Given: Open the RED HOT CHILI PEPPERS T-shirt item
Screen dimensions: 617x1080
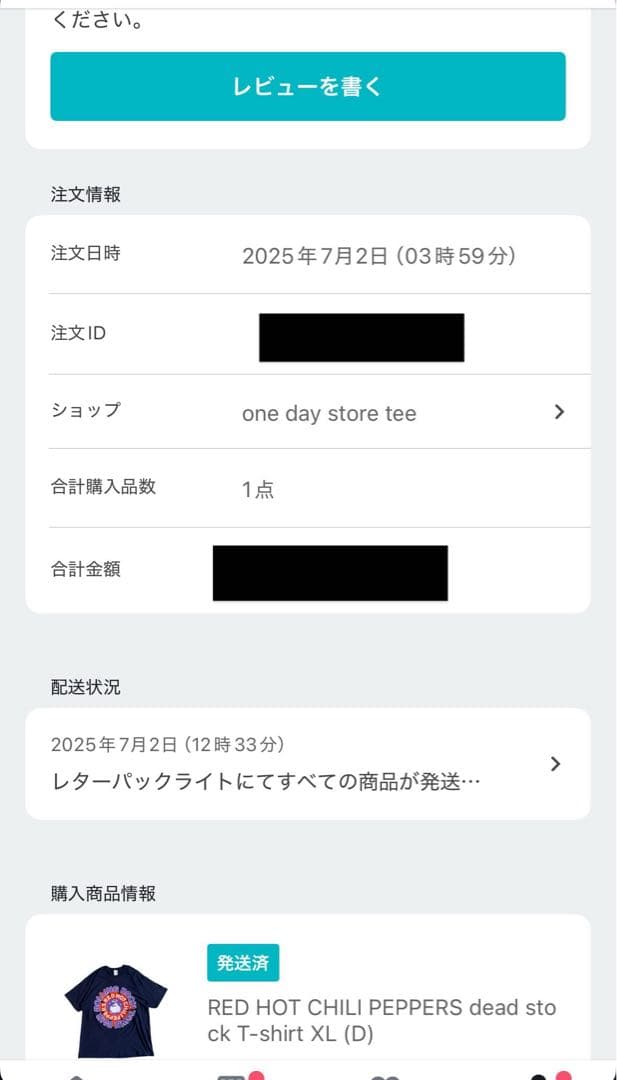Looking at the screenshot, I should (x=380, y=1019).
